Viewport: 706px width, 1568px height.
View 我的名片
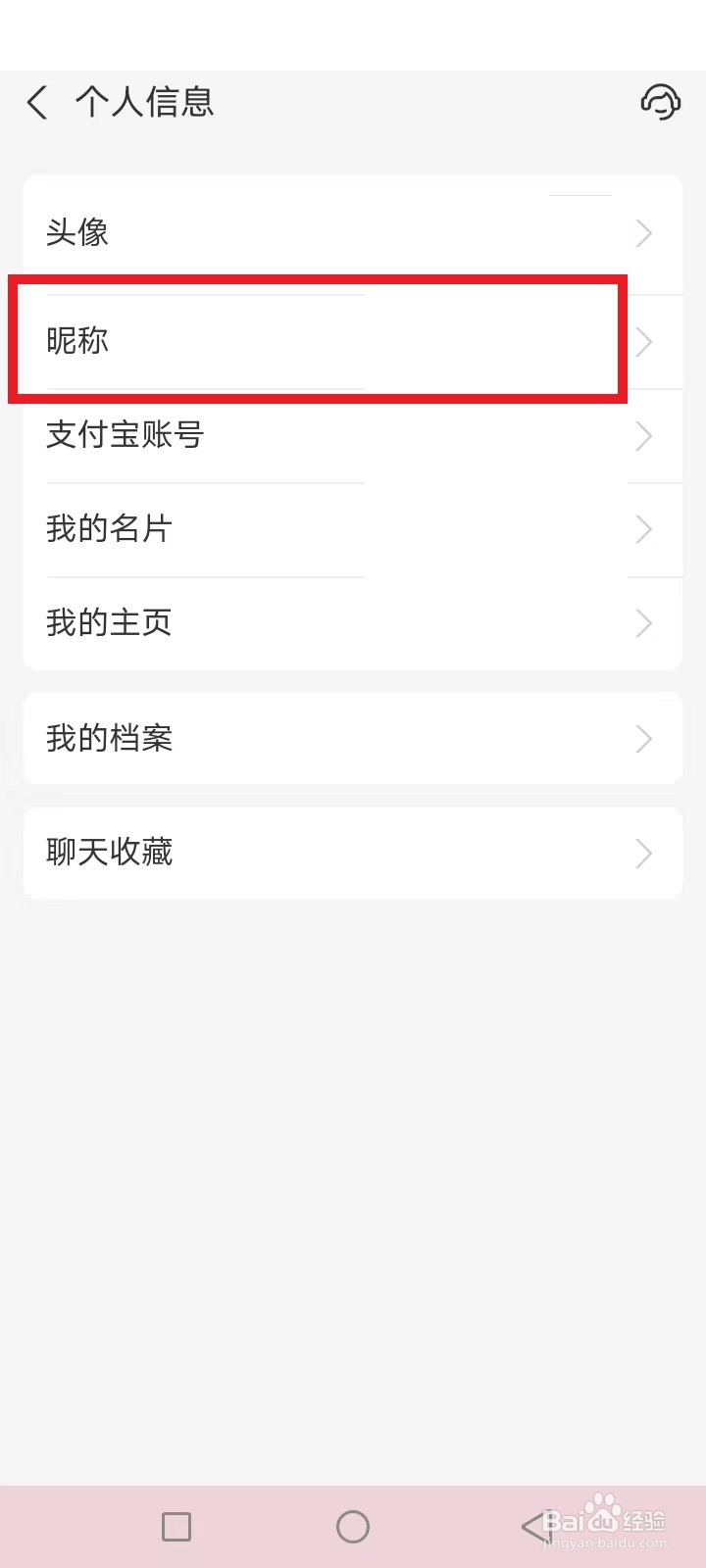pos(352,529)
